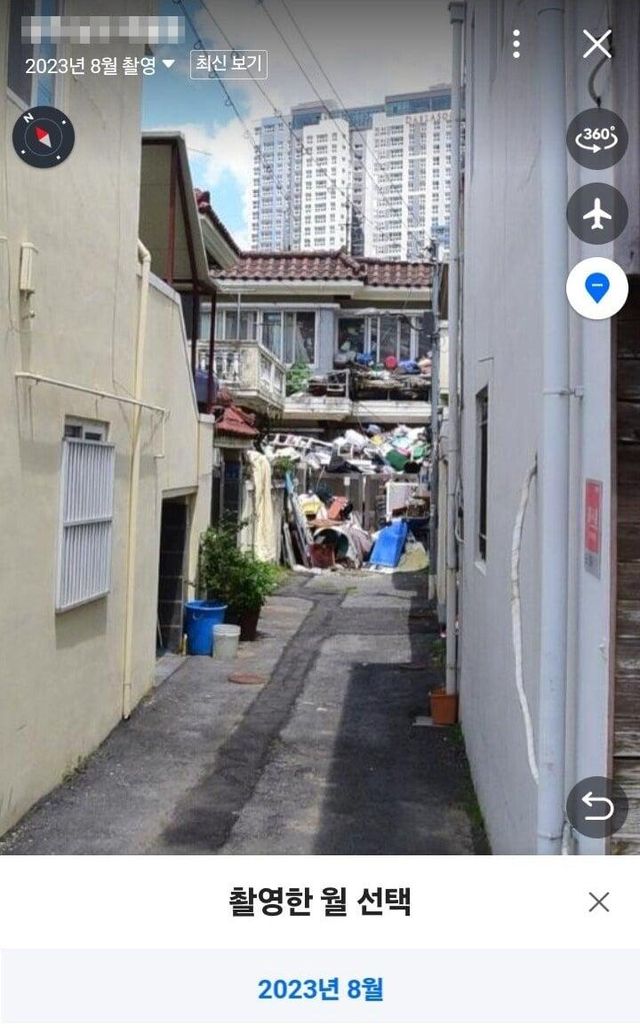Close the street view with the top X
This screenshot has width=640, height=1028.
pyautogui.click(x=597, y=45)
